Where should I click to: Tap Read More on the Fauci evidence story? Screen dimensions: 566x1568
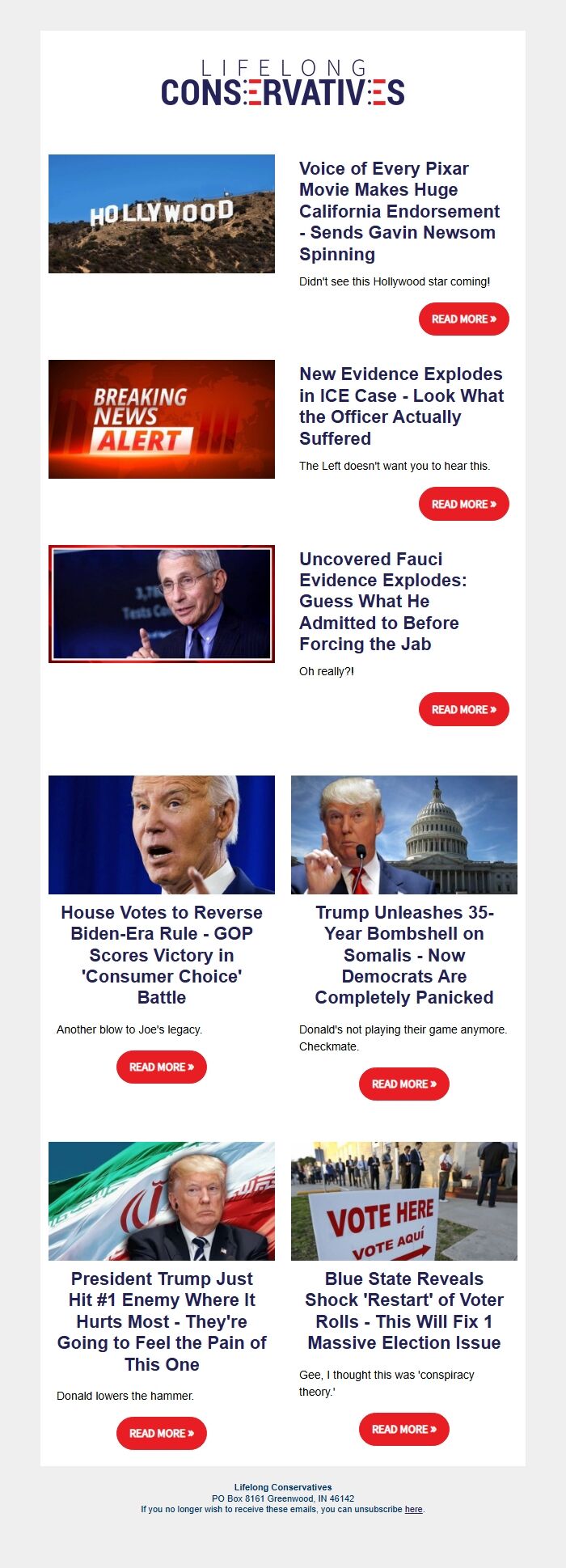(x=463, y=709)
